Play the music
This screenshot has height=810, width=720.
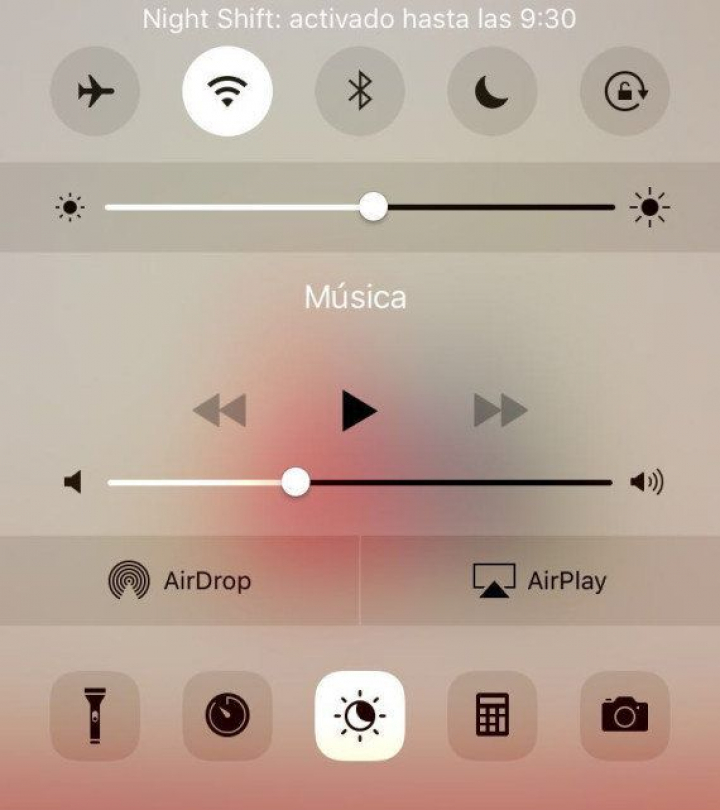click(x=359, y=410)
